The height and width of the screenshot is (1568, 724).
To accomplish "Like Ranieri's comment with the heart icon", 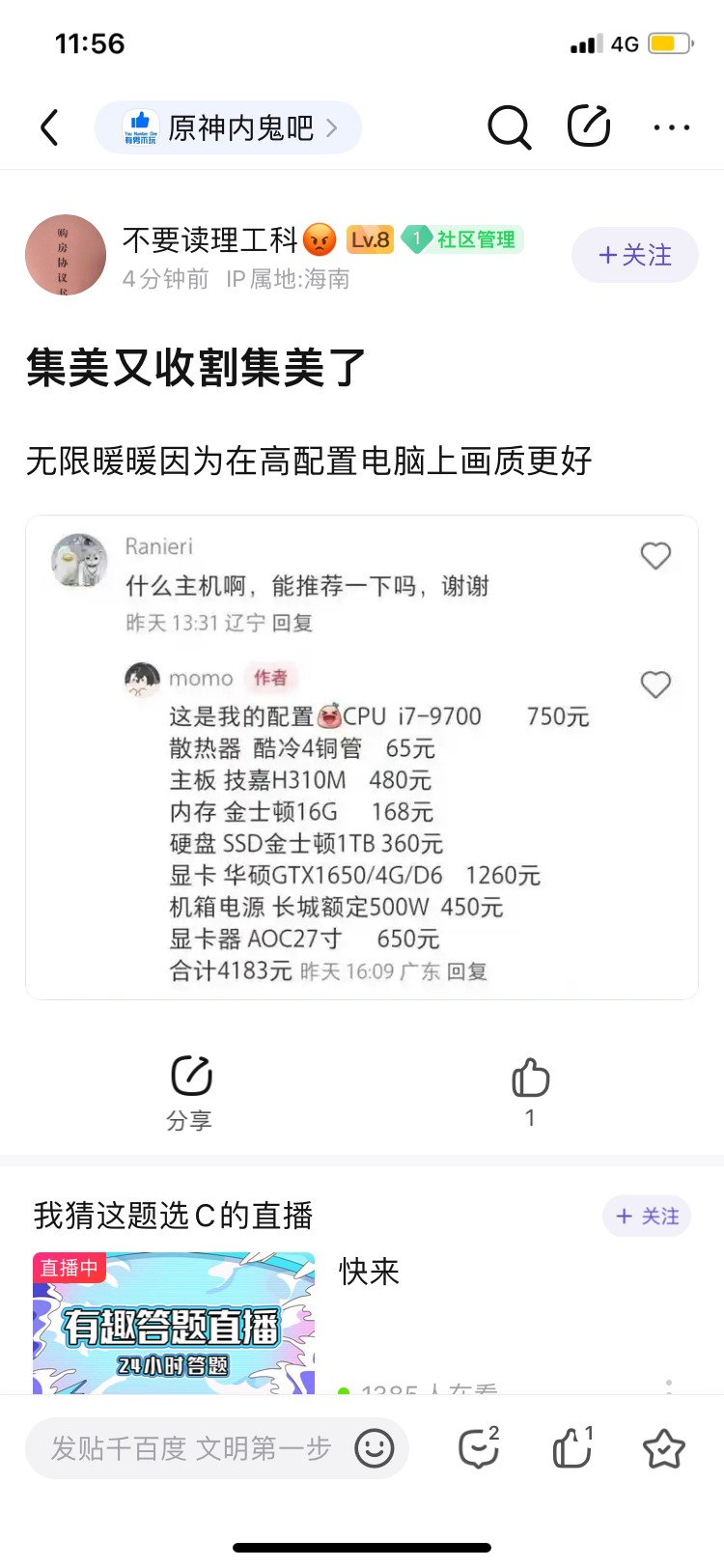I will coord(655,556).
